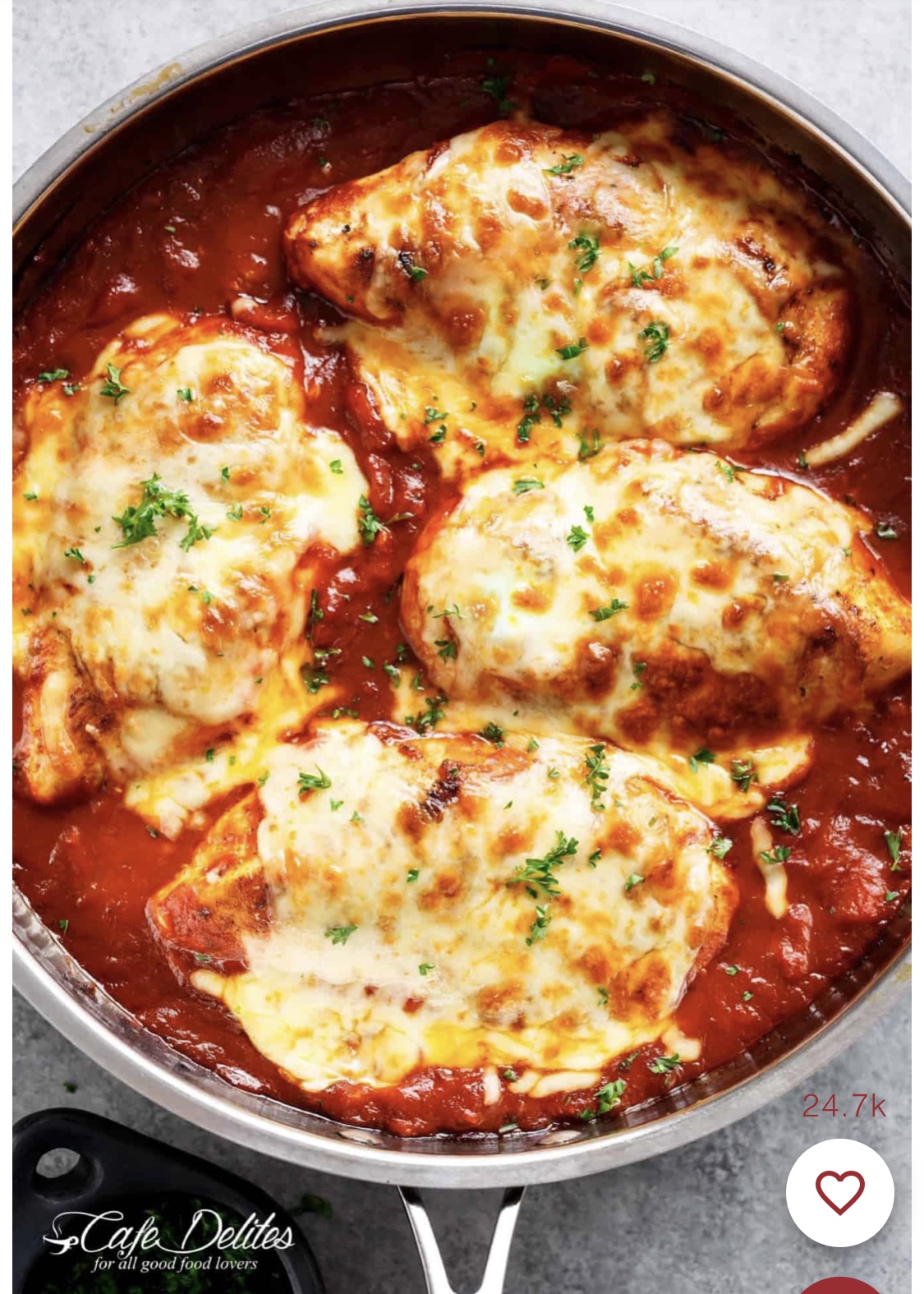
Task: Open the chicken parmesan recipe photo
Action: [460, 575]
